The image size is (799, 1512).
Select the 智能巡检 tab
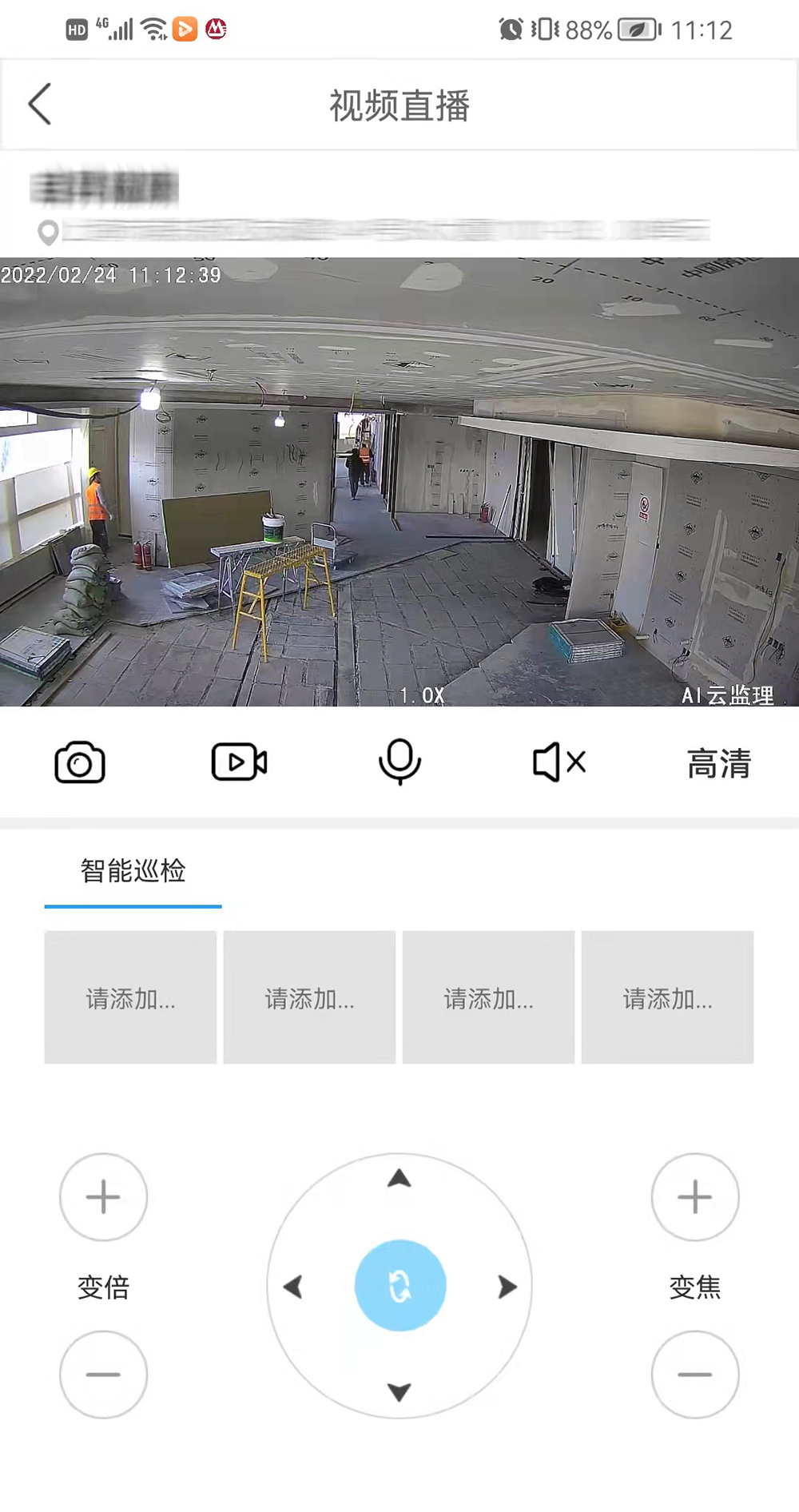point(133,870)
